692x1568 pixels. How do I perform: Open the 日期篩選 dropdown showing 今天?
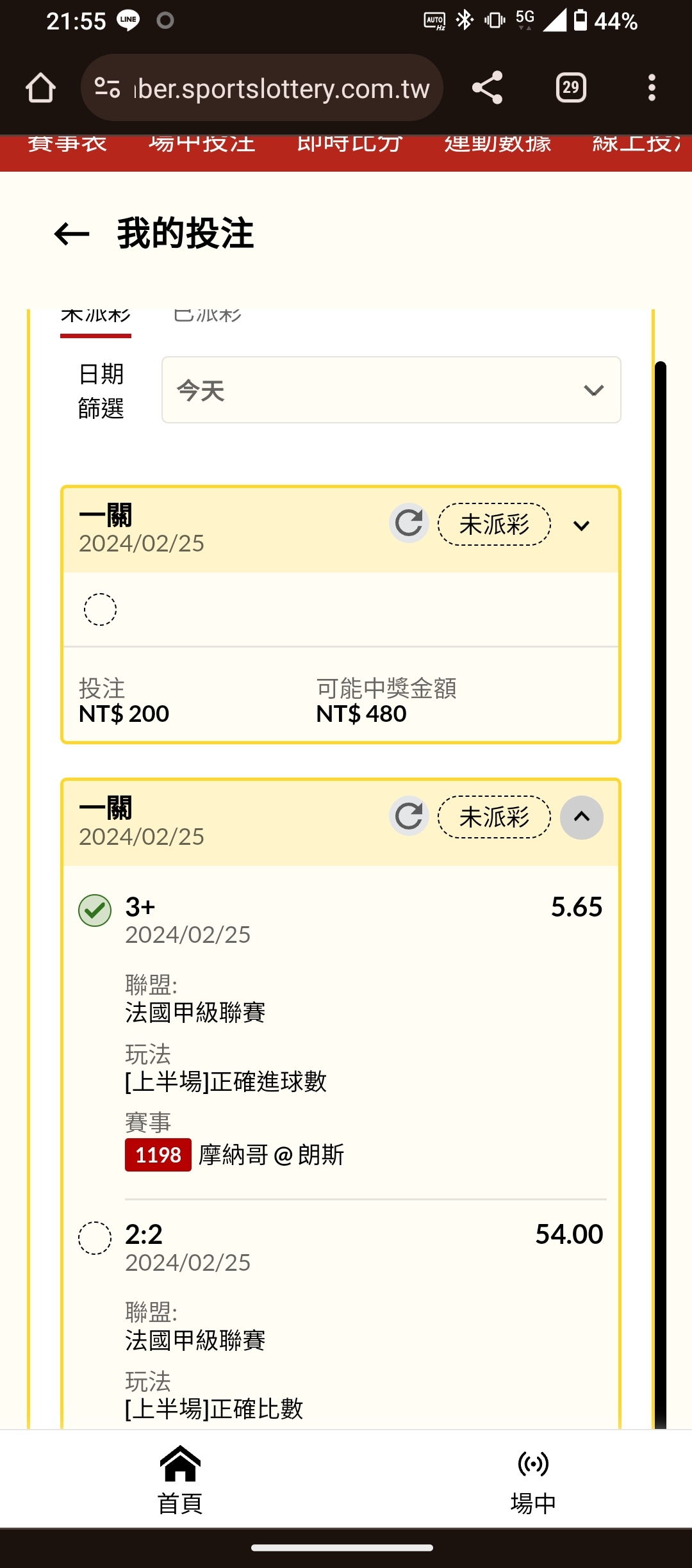tap(391, 390)
